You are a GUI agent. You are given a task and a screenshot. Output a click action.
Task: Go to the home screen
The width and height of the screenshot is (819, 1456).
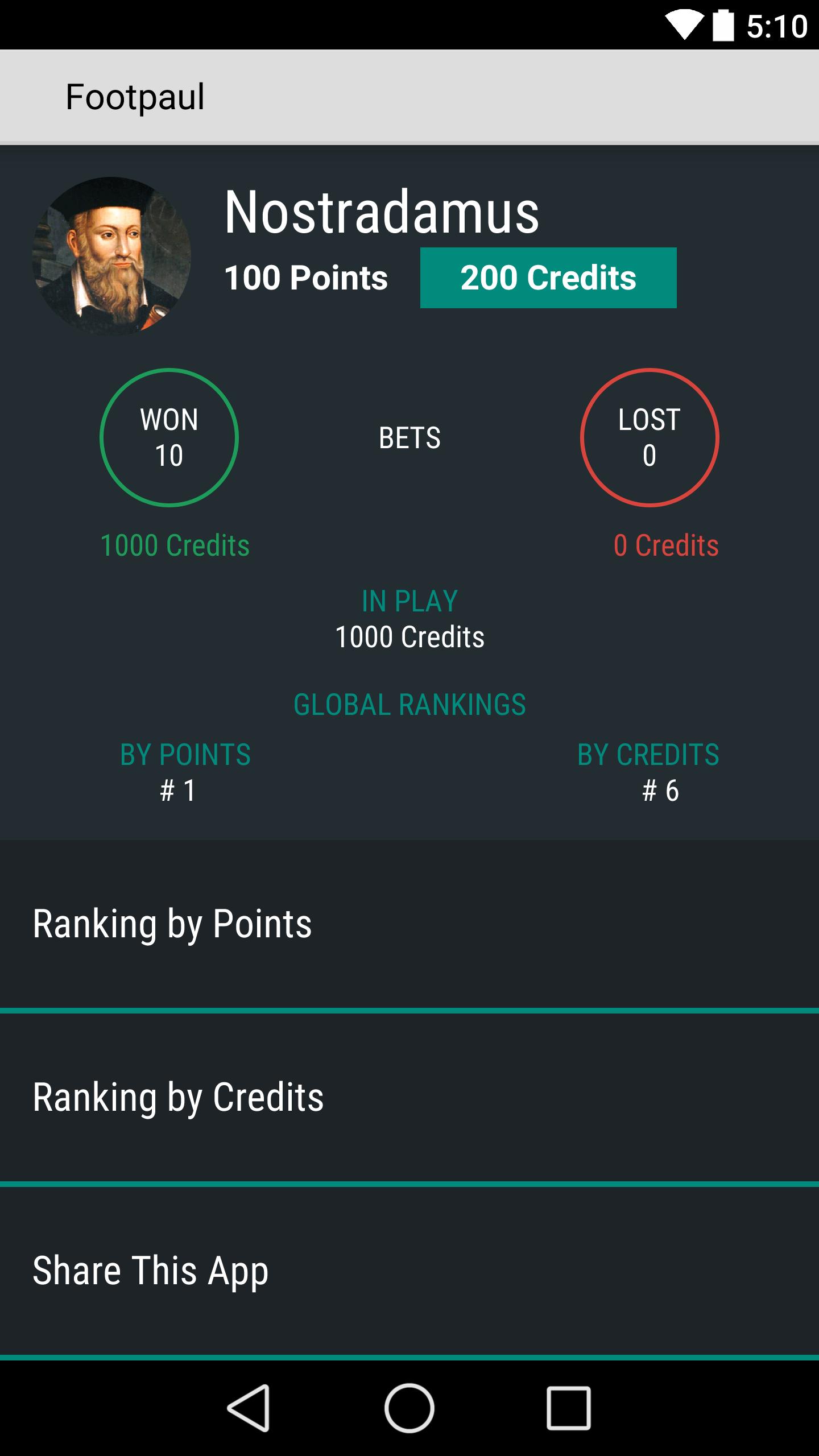[409, 1408]
